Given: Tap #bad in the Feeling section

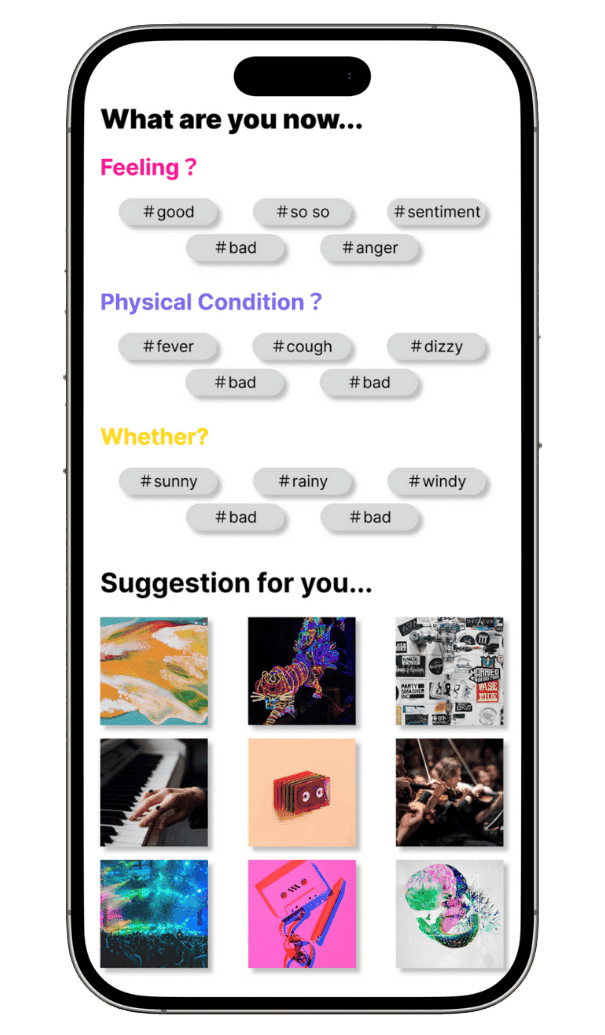Looking at the screenshot, I should coord(235,248).
